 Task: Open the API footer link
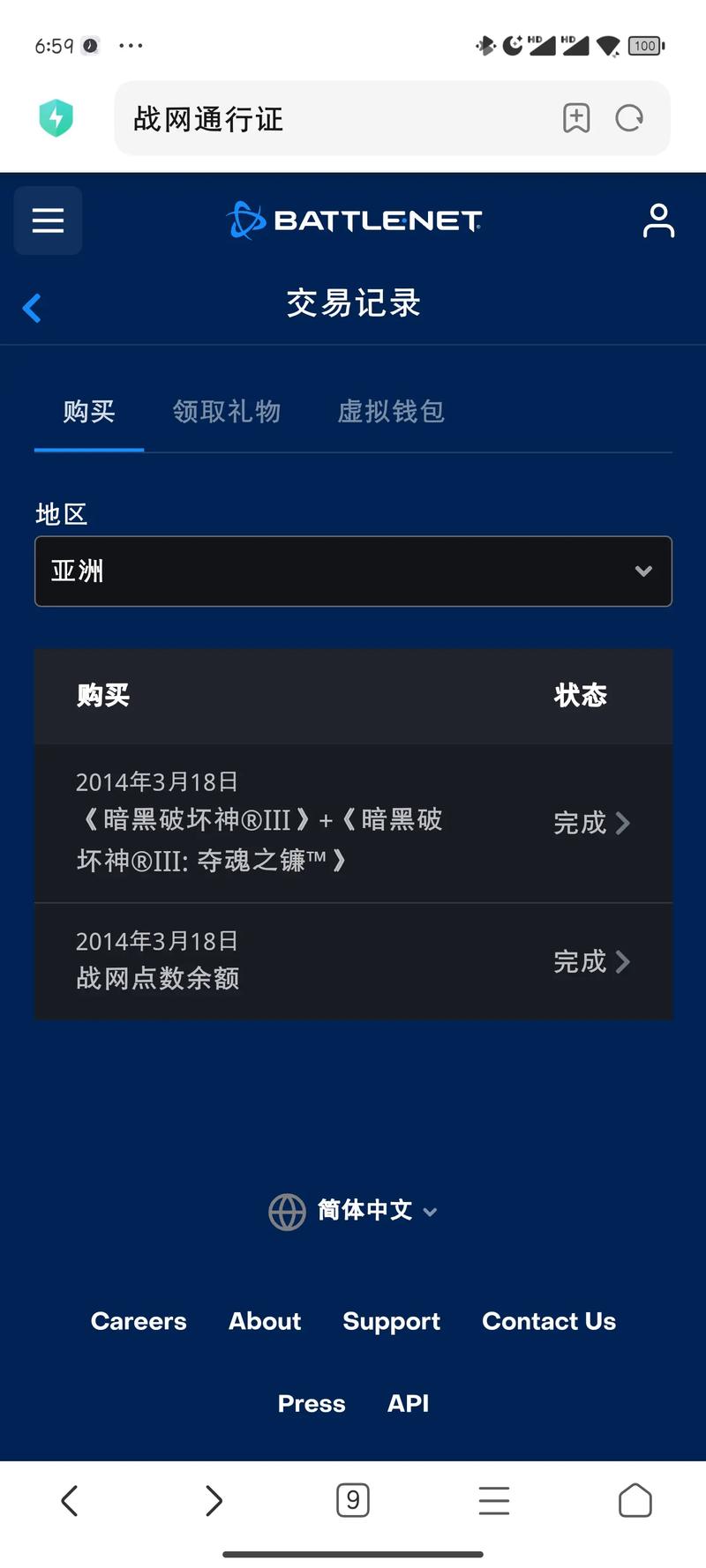408,1403
